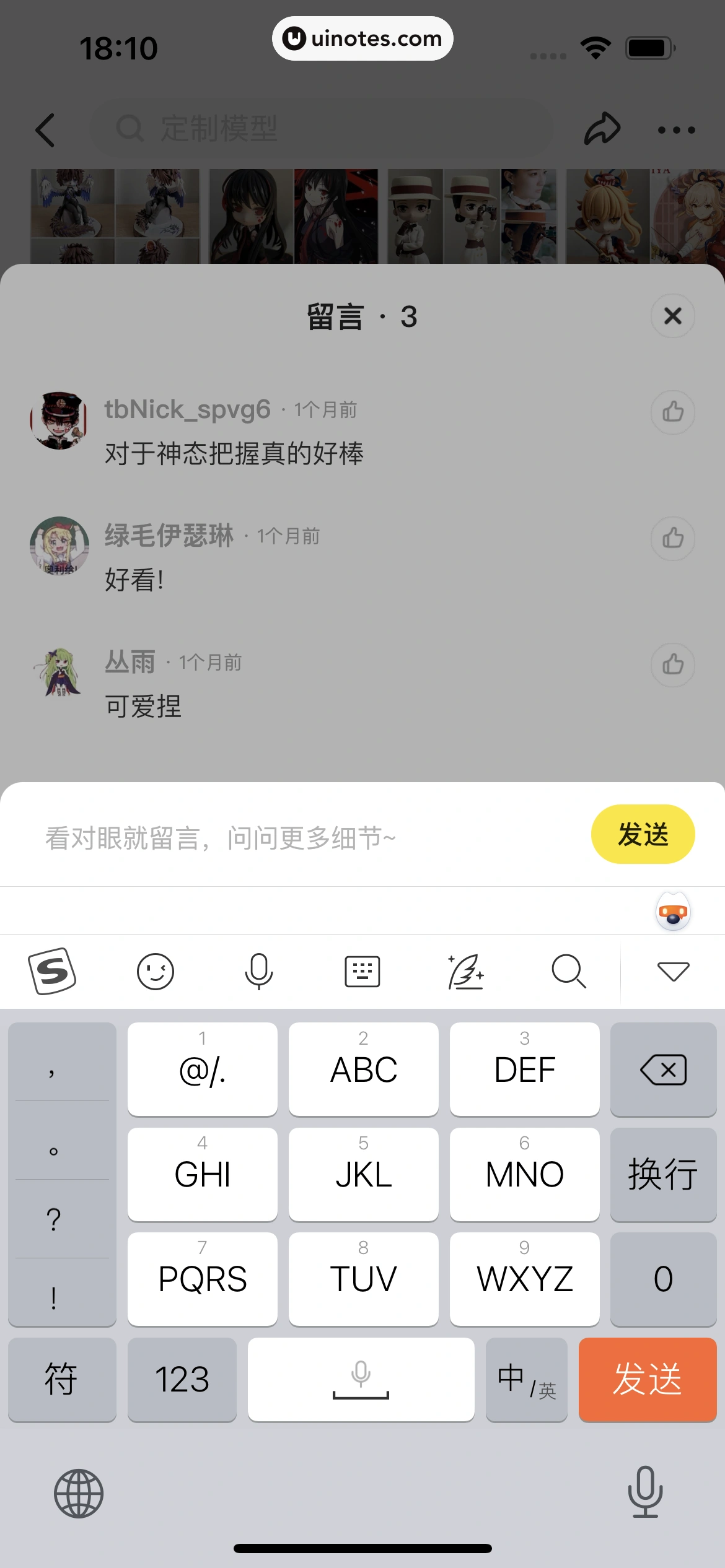
Task: Switch keyboard layout using the keyboard icon
Action: (362, 971)
